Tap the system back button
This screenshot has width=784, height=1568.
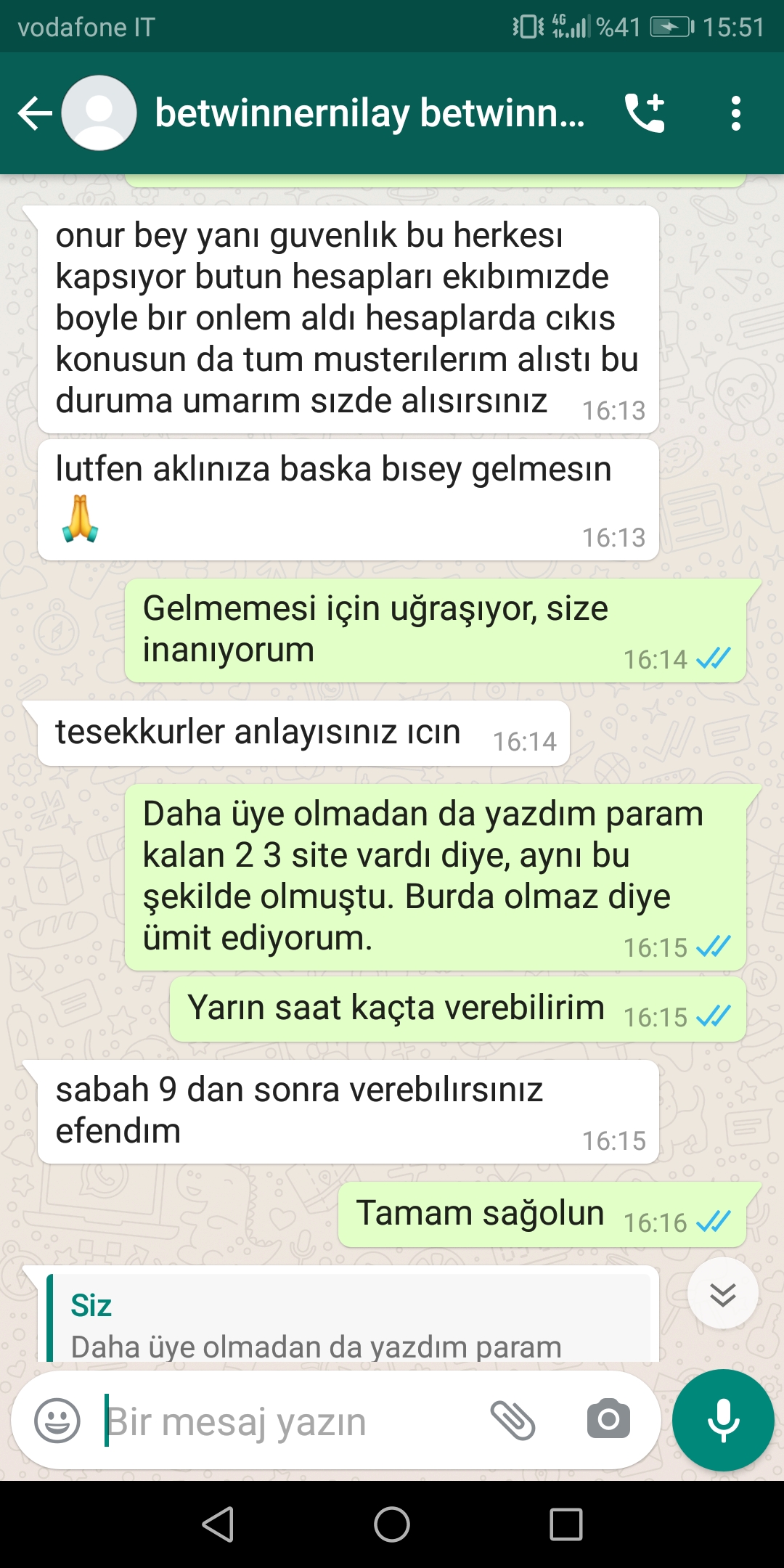[x=218, y=1524]
